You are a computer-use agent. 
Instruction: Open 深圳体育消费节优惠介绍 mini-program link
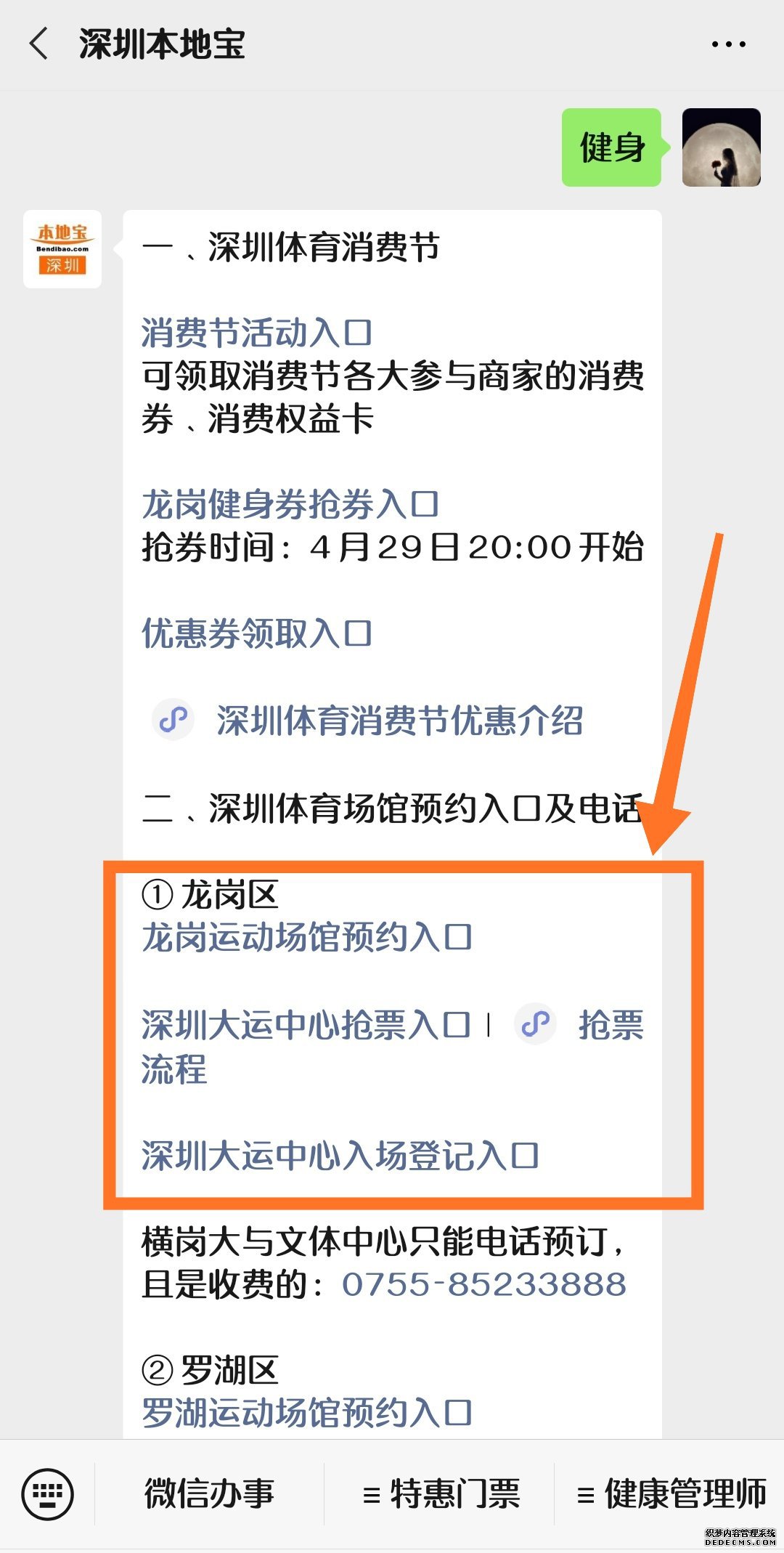click(399, 721)
